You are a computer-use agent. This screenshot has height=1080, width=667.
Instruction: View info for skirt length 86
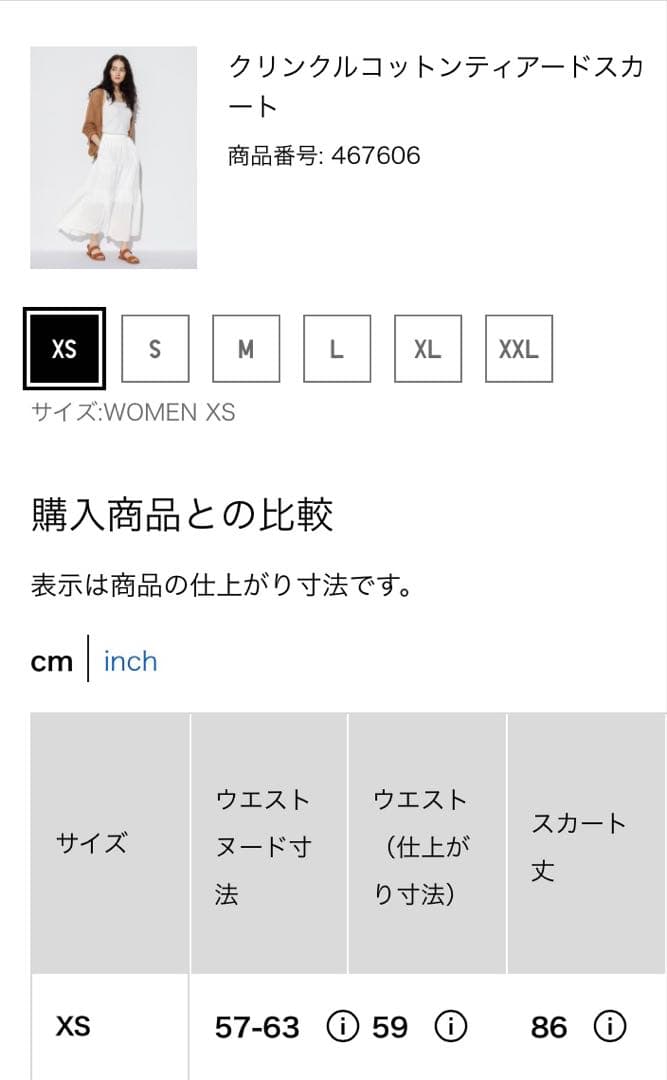pos(609,1026)
